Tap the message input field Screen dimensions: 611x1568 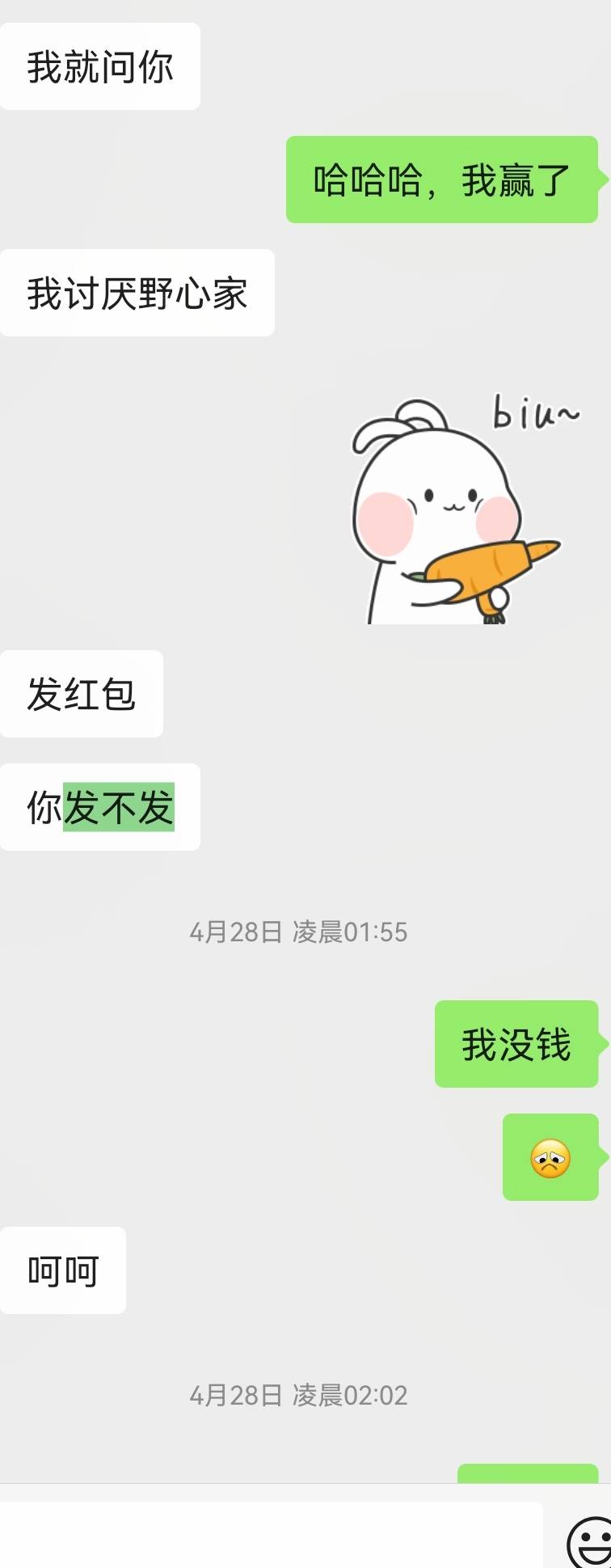pos(271,1534)
